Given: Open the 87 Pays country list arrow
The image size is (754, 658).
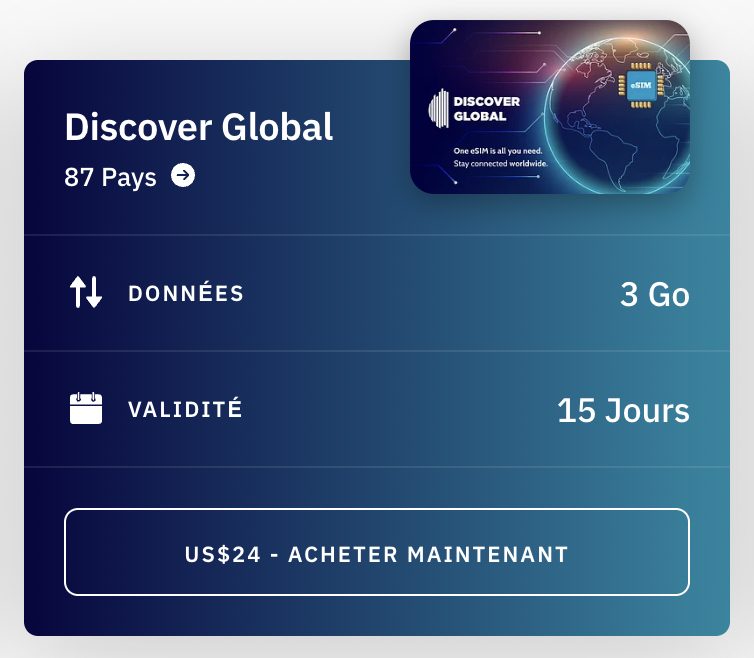Looking at the screenshot, I should [183, 176].
